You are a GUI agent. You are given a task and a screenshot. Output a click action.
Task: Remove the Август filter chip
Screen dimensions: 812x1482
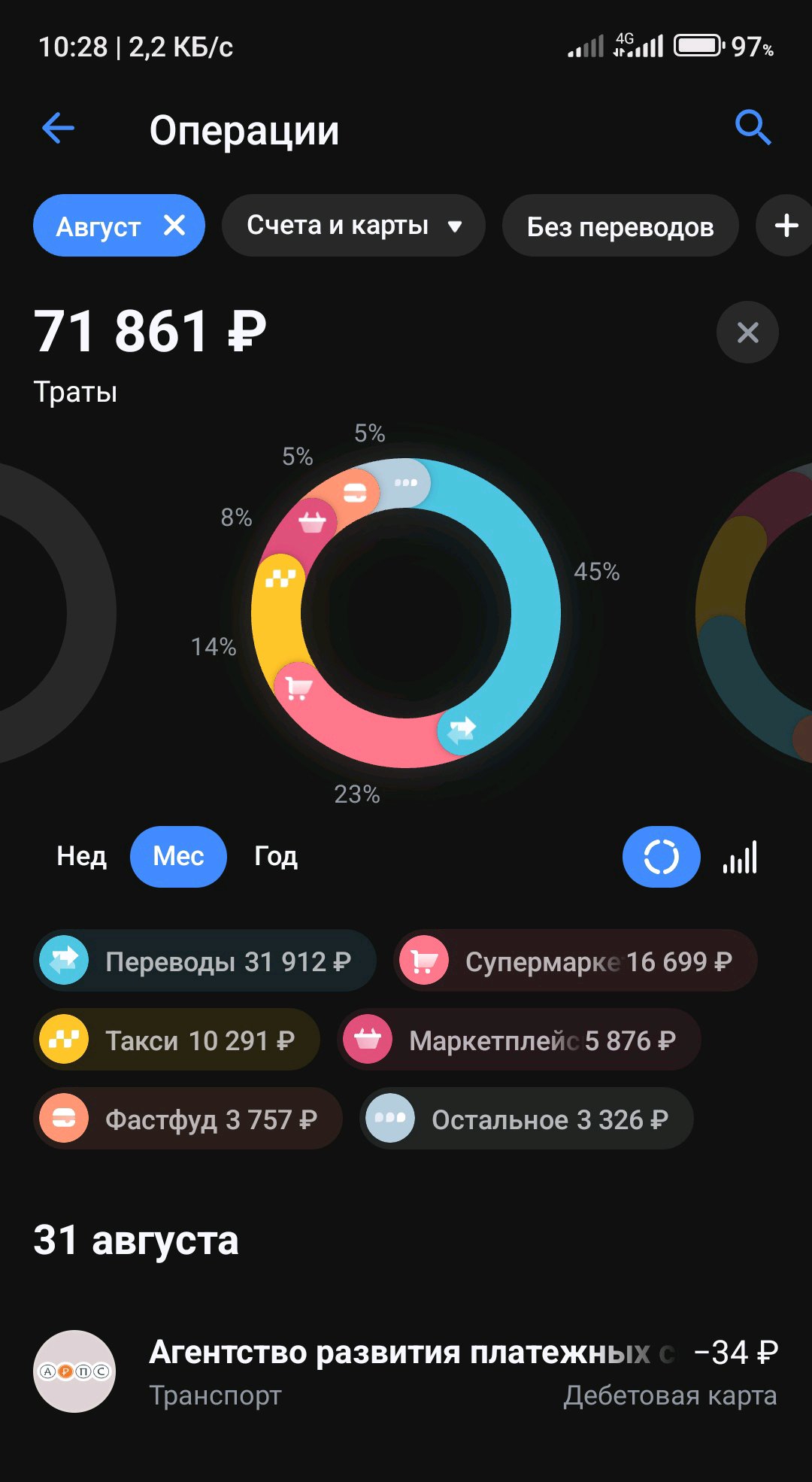174,225
